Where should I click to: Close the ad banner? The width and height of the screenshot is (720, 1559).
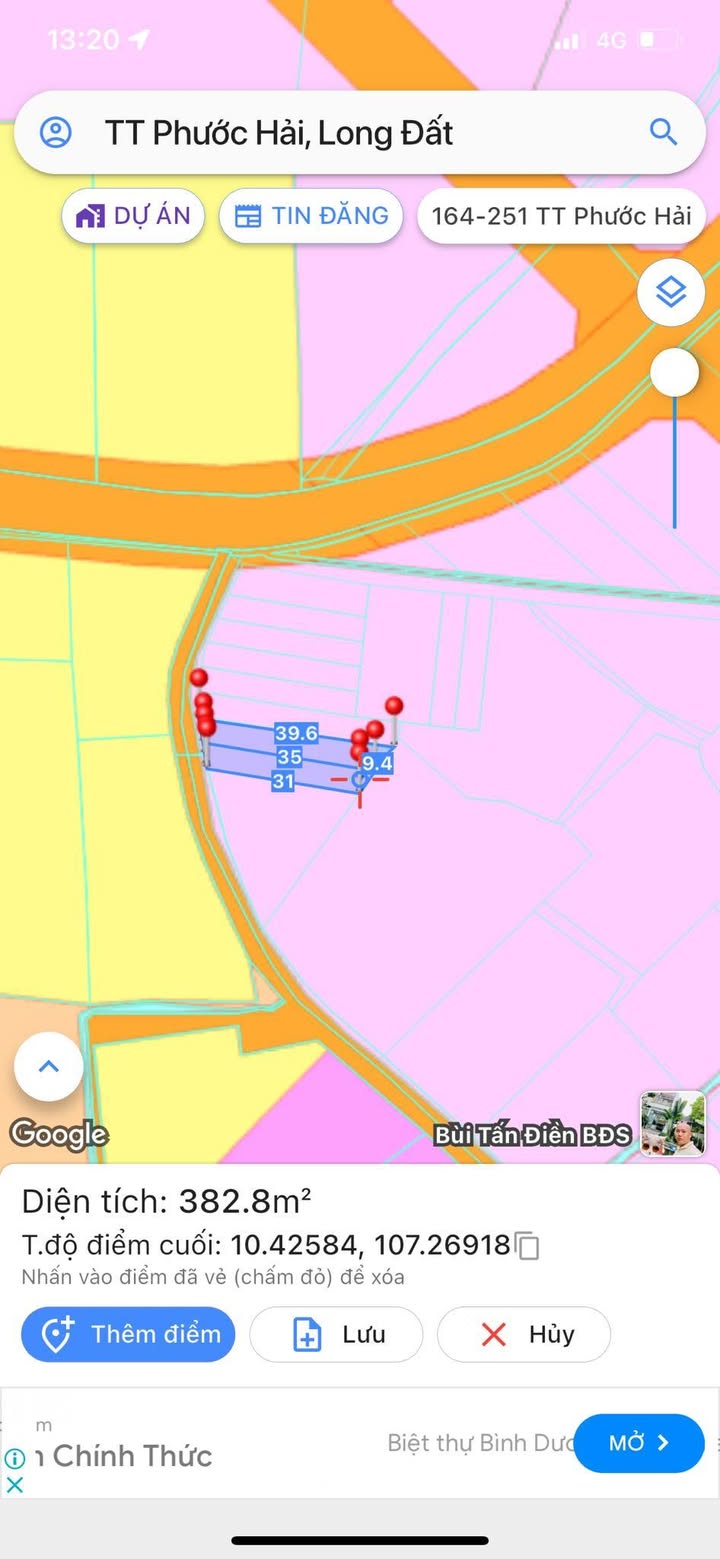(x=15, y=1484)
